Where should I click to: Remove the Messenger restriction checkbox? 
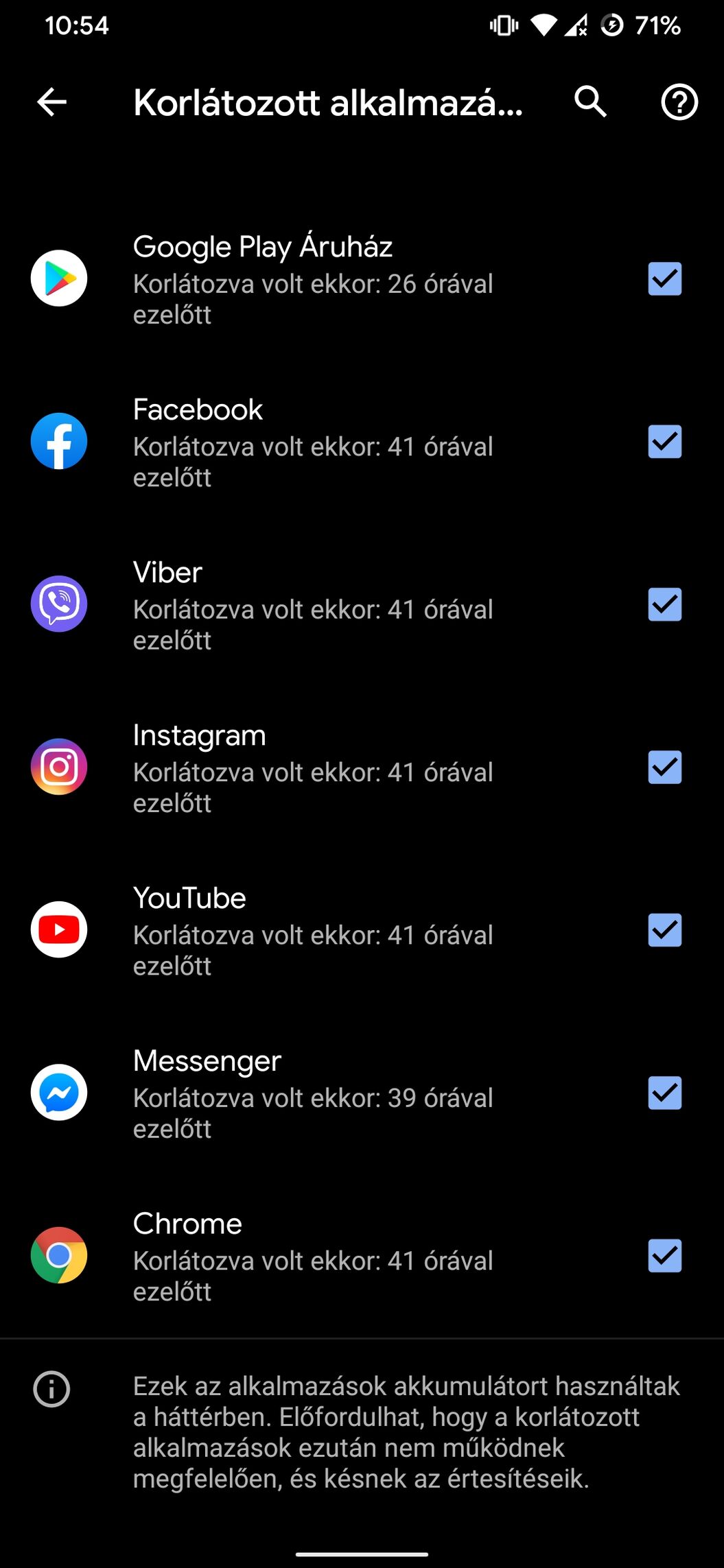click(664, 1093)
